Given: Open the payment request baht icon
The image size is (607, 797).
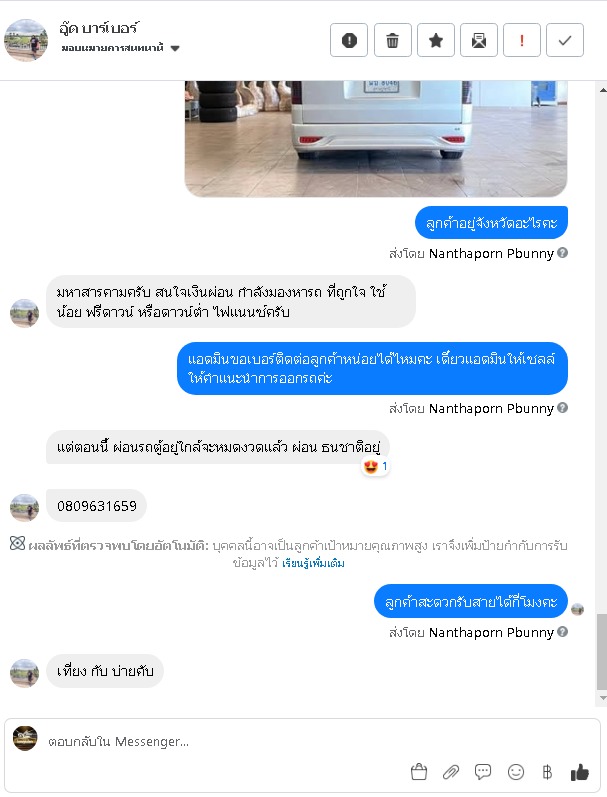Looking at the screenshot, I should click(547, 772).
